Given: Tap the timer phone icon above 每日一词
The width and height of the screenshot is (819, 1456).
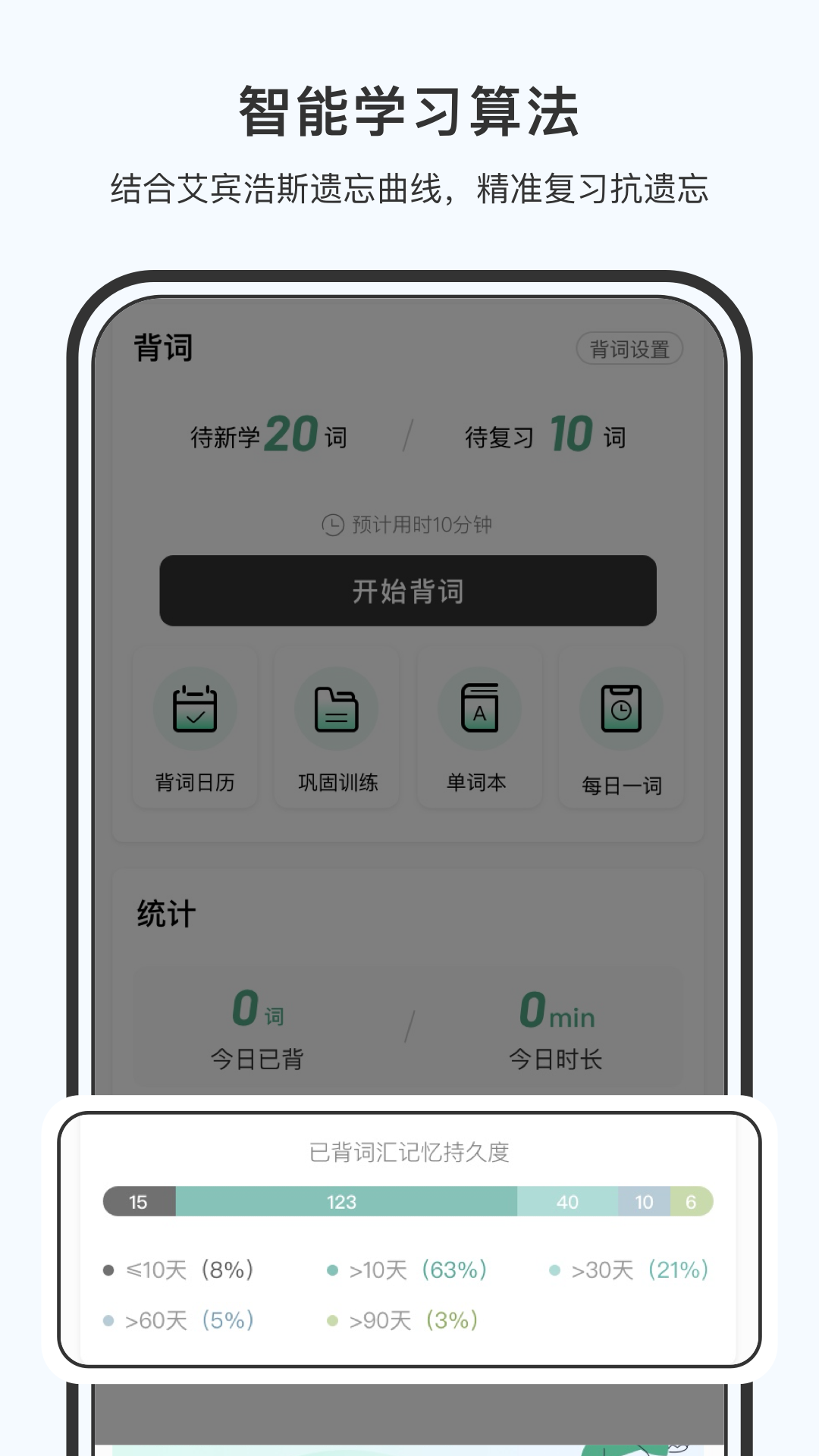Looking at the screenshot, I should [x=620, y=708].
